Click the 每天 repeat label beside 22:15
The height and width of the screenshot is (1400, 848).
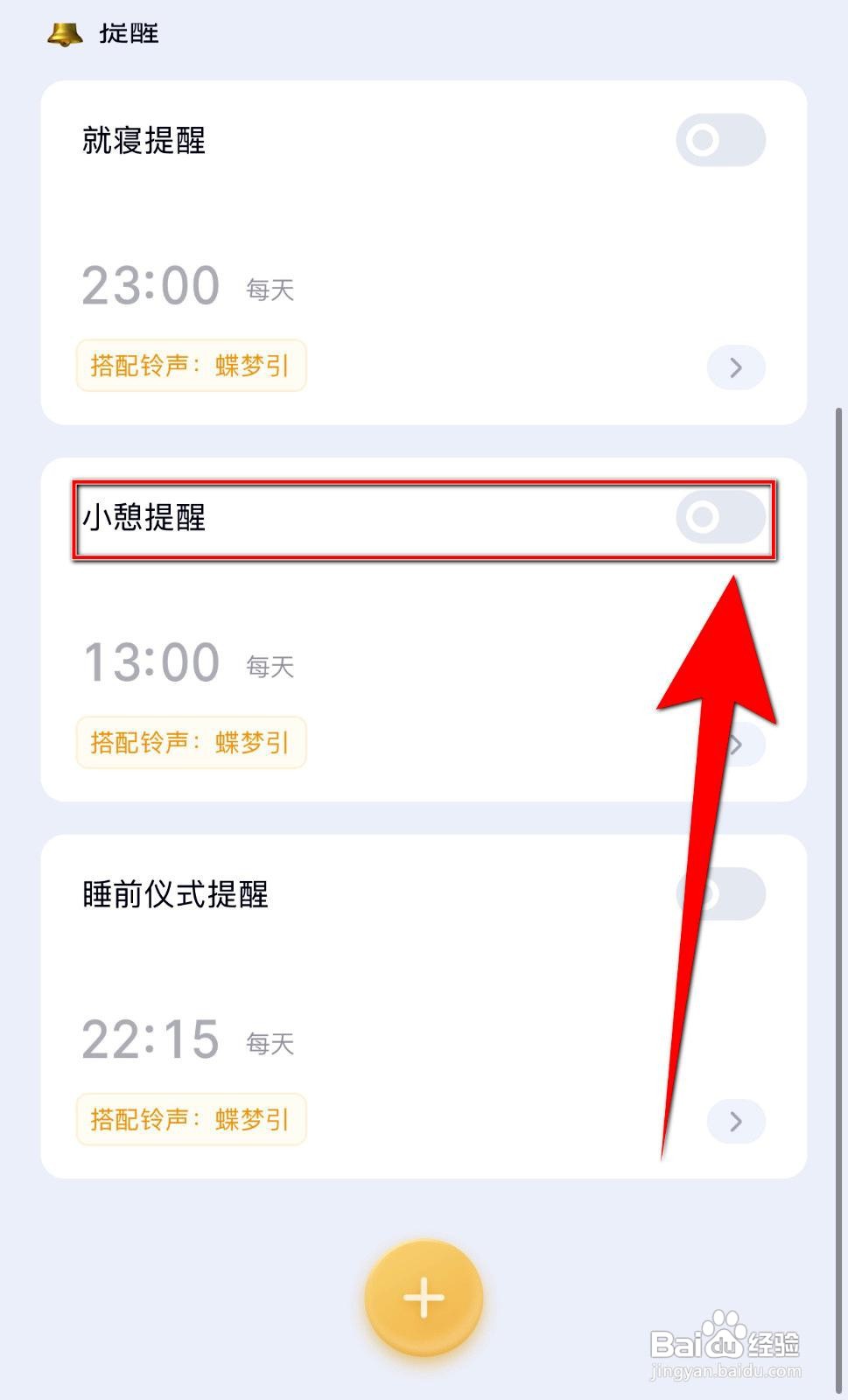coord(267,1044)
